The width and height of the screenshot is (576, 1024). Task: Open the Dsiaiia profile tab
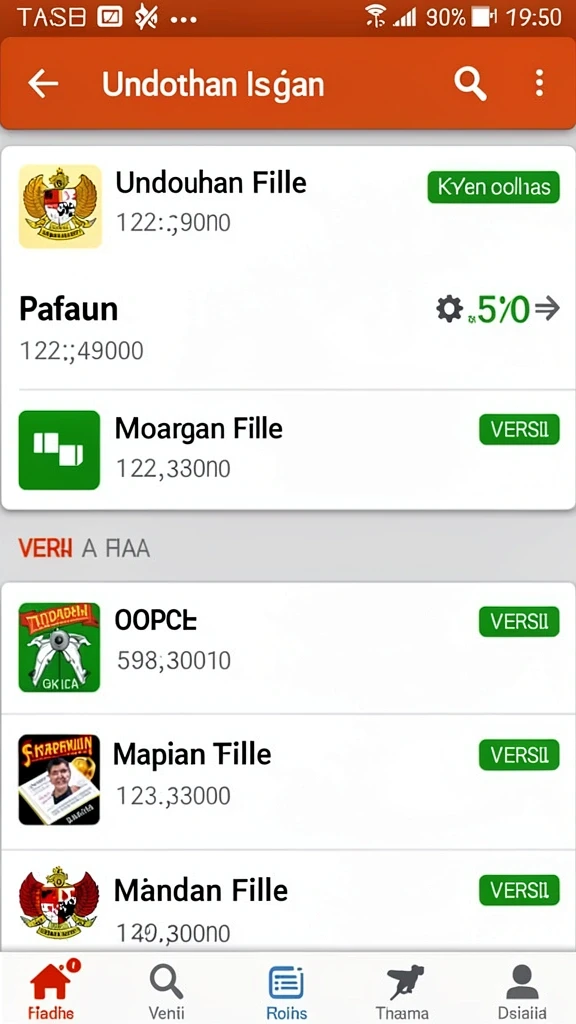click(x=522, y=989)
